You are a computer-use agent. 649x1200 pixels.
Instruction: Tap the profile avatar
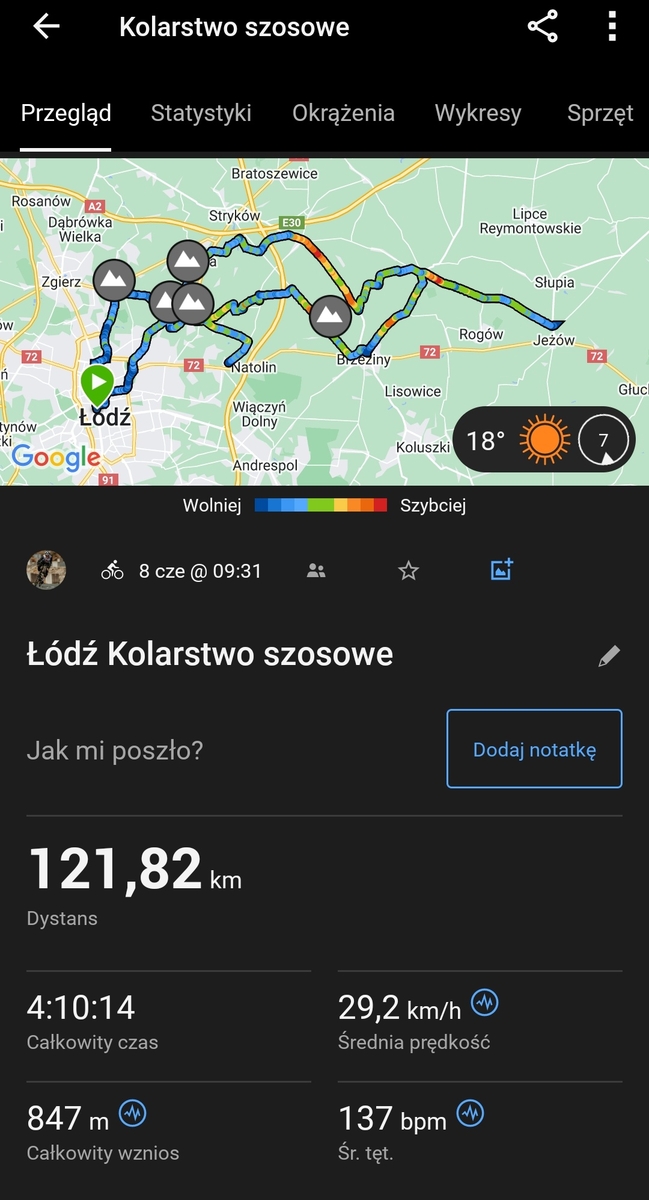pos(46,570)
